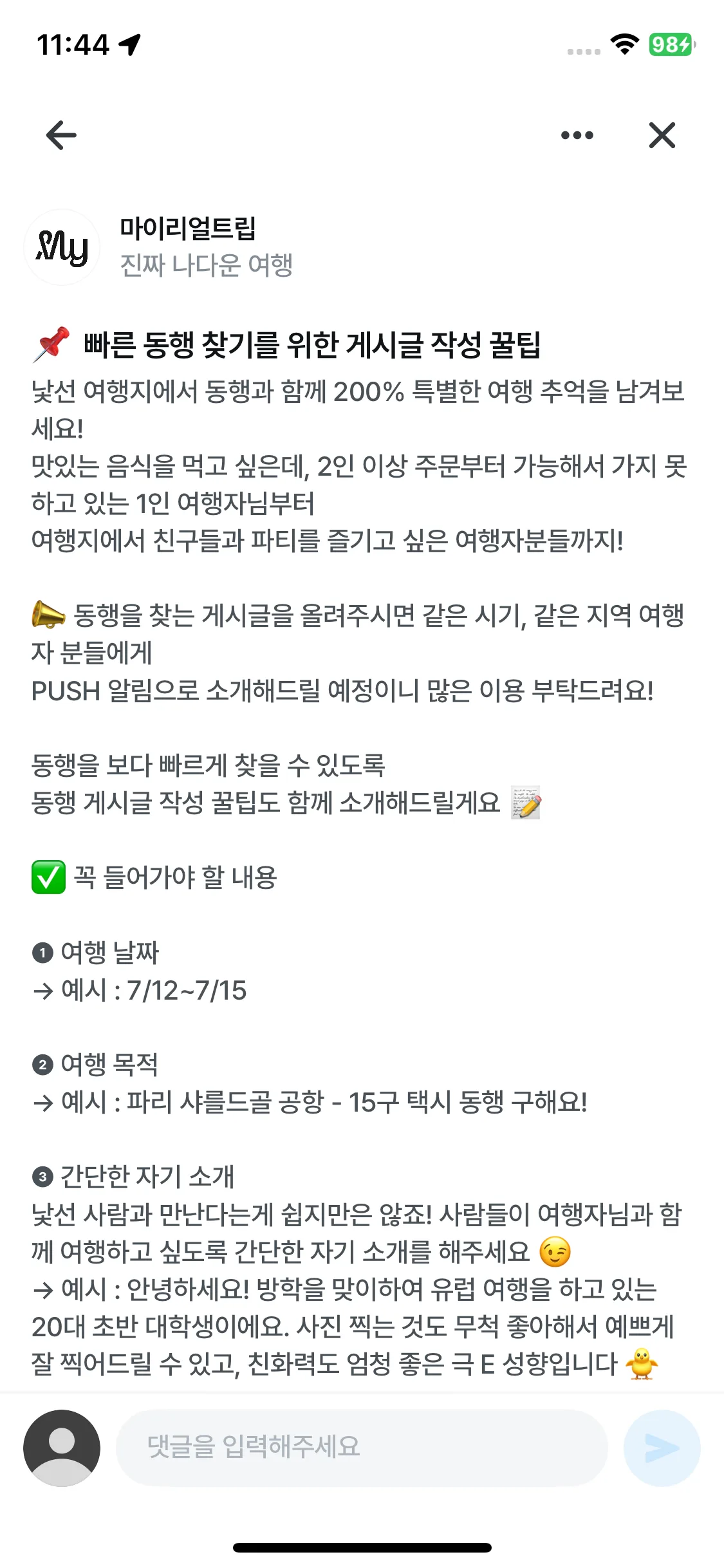The width and height of the screenshot is (724, 1568).
Task: Tap the back arrow to return
Action: tap(60, 135)
